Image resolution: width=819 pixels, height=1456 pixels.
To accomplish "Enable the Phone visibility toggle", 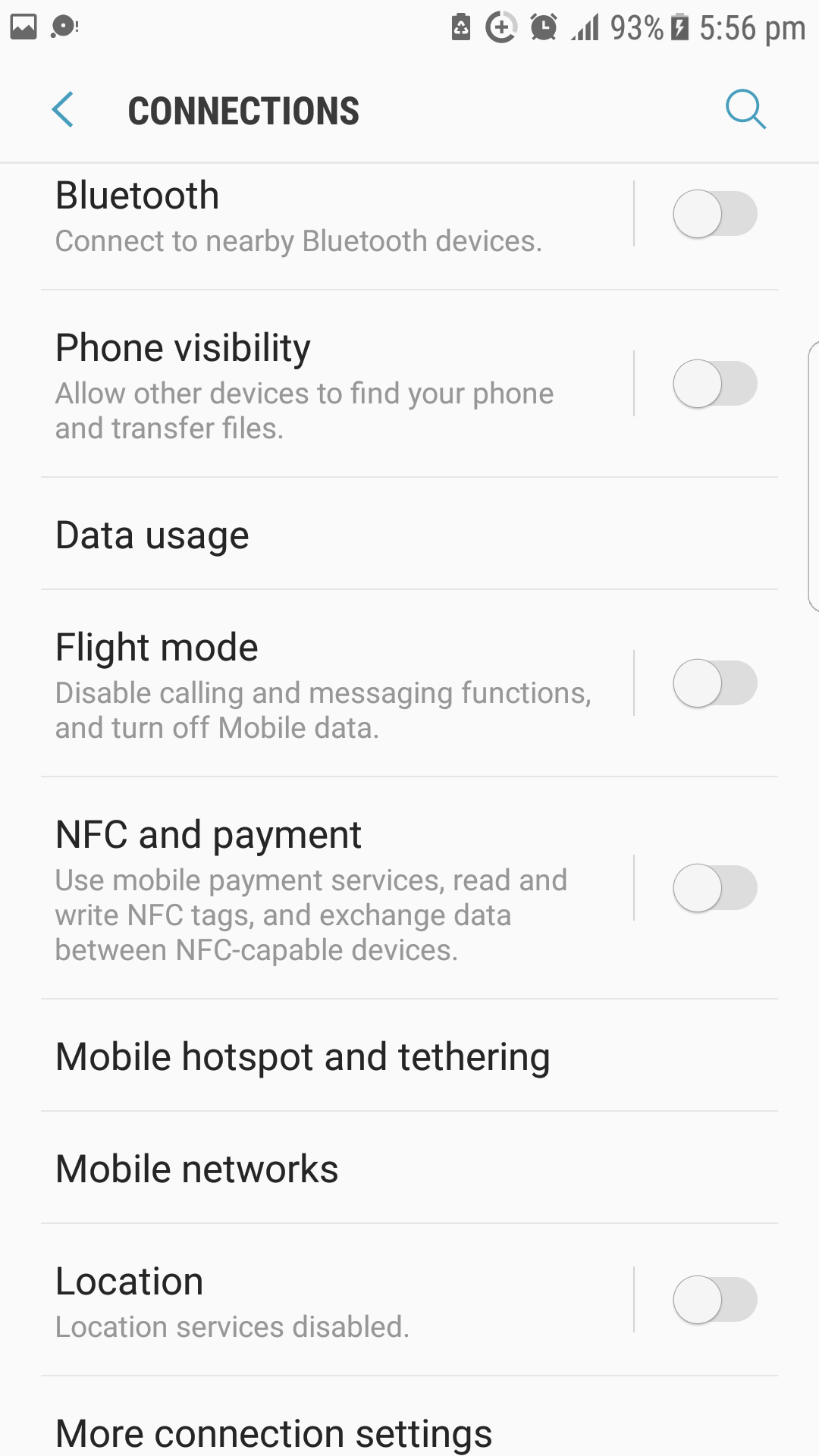I will [715, 384].
